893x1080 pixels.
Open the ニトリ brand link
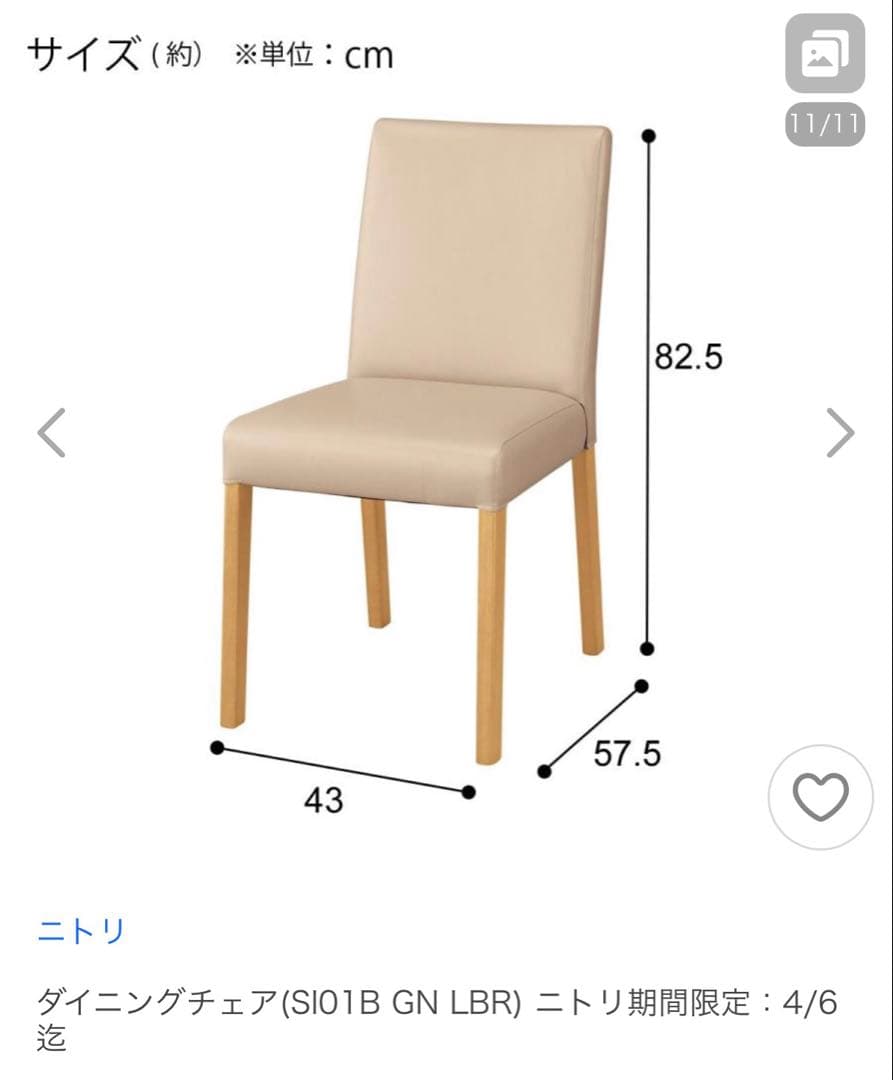point(81,931)
